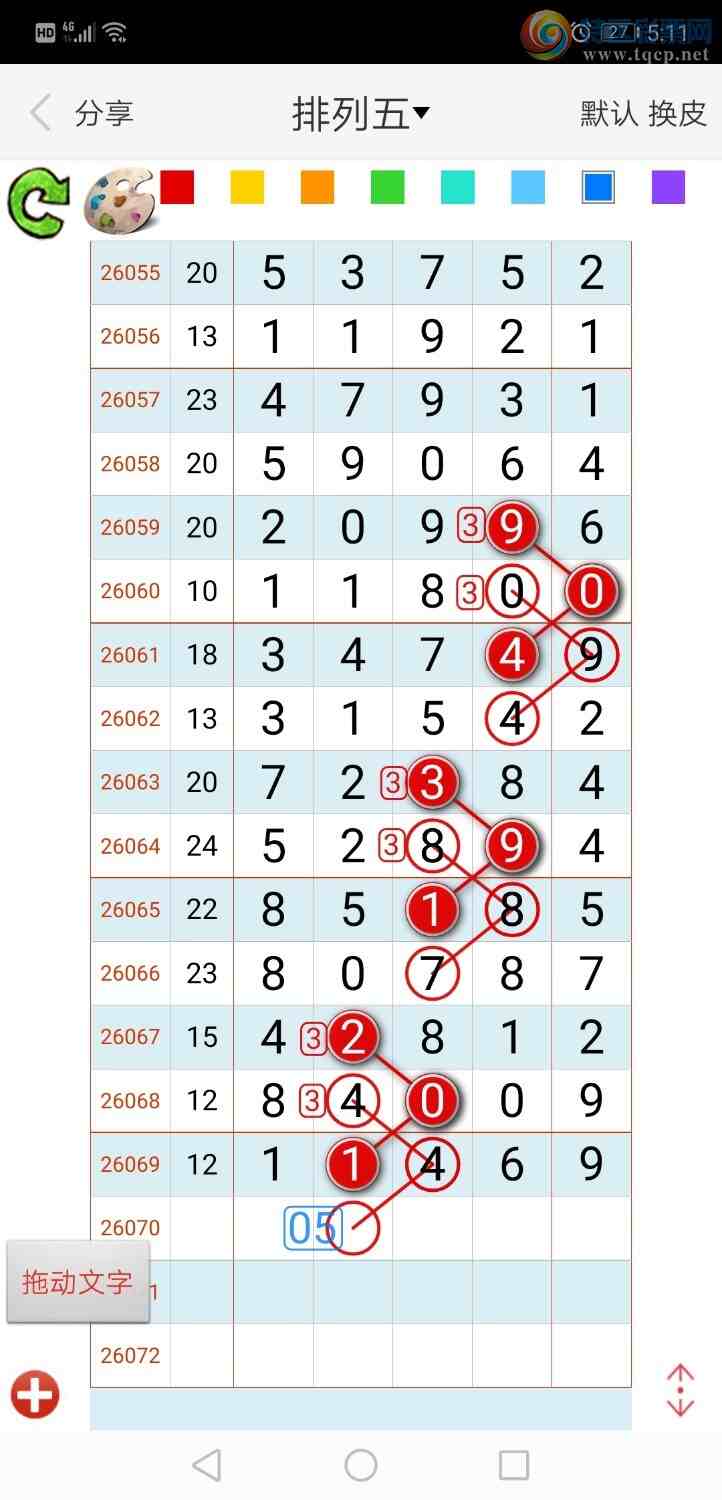Tap the green refresh arrow icon

pyautogui.click(x=38, y=202)
